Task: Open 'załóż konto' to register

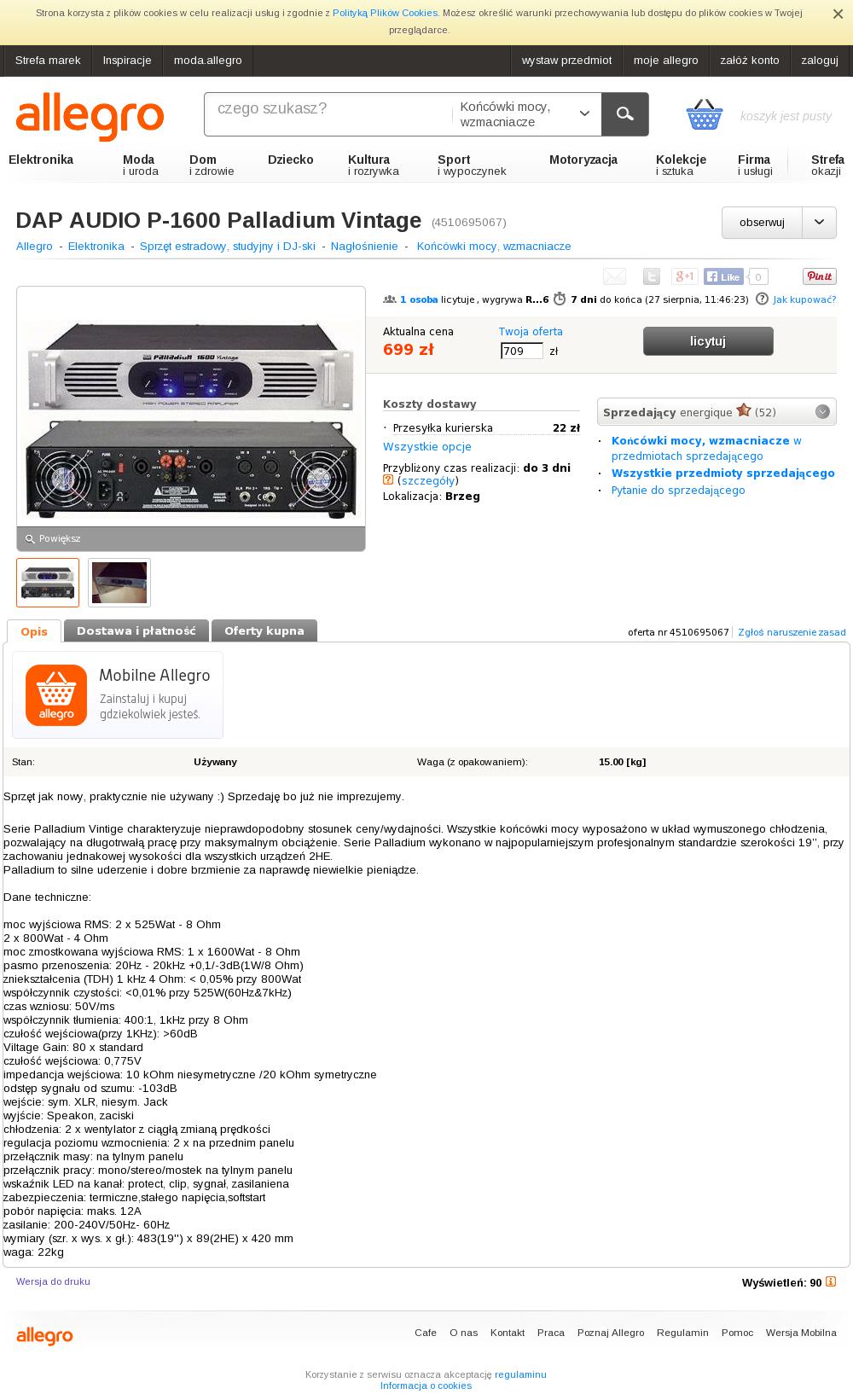Action: pyautogui.click(x=749, y=61)
